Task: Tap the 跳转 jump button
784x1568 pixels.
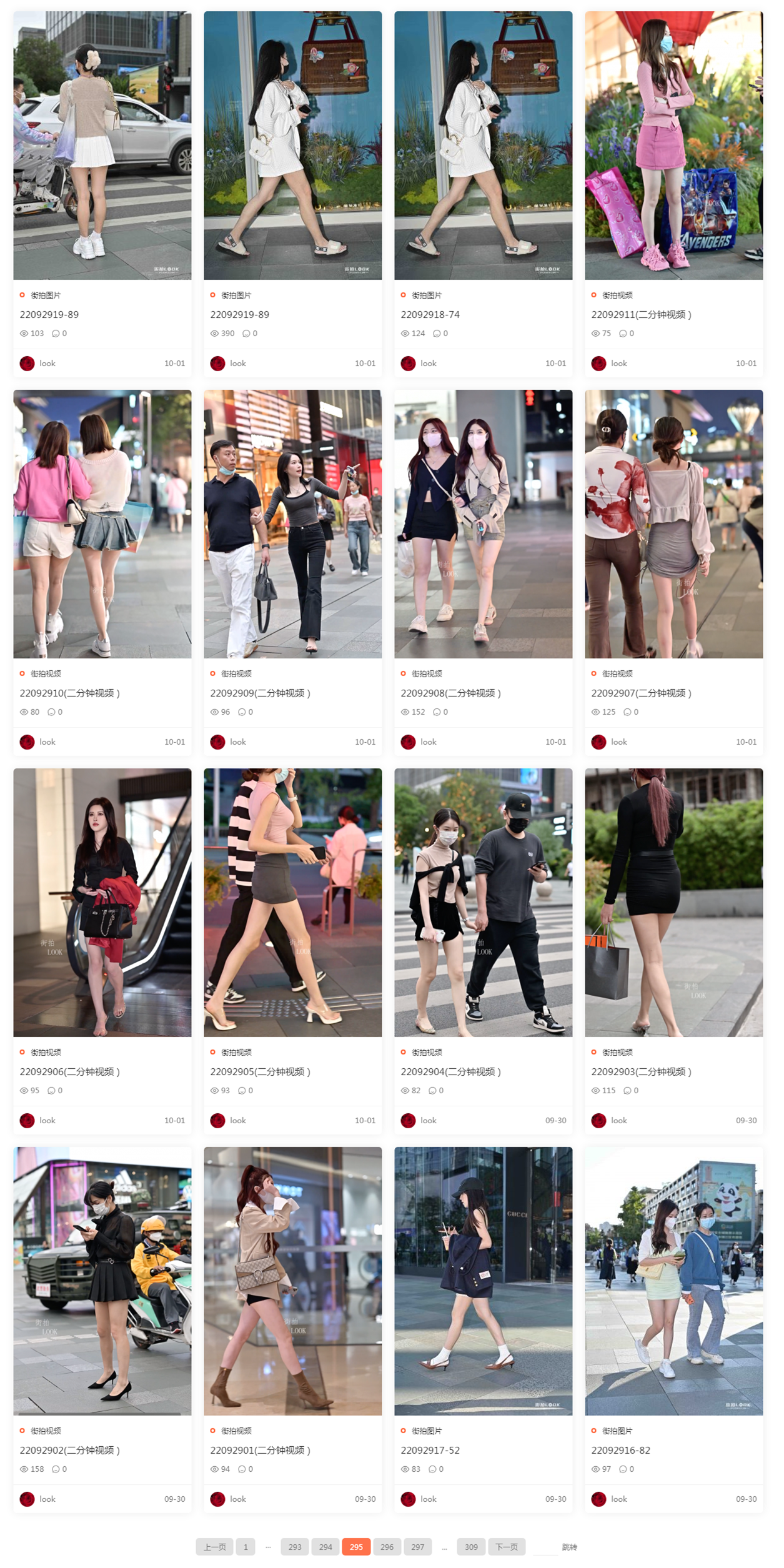Action: pyautogui.click(x=569, y=1547)
